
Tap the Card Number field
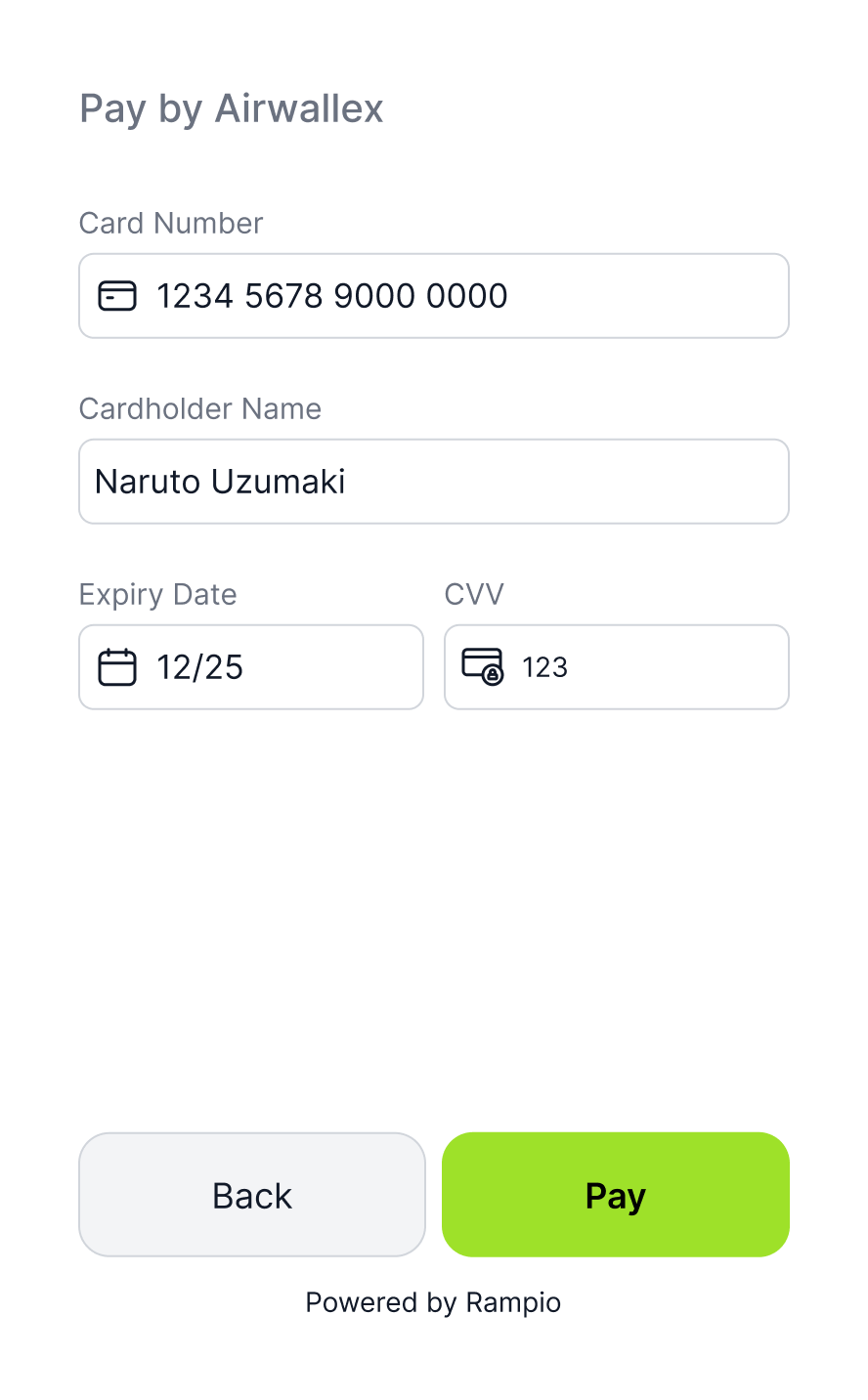click(434, 296)
